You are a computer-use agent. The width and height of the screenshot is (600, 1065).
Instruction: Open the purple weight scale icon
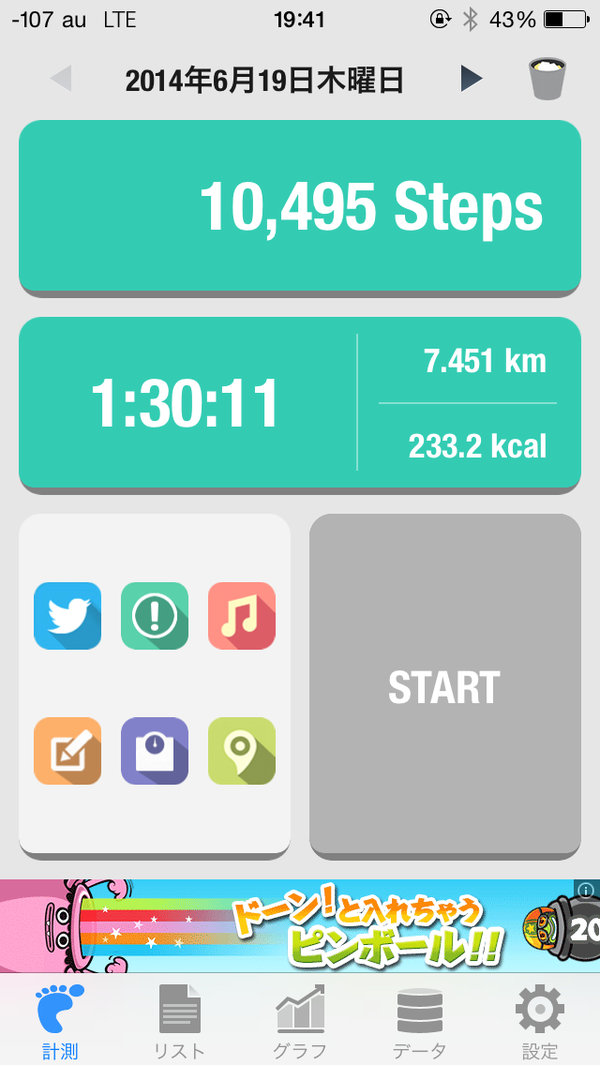[x=154, y=751]
